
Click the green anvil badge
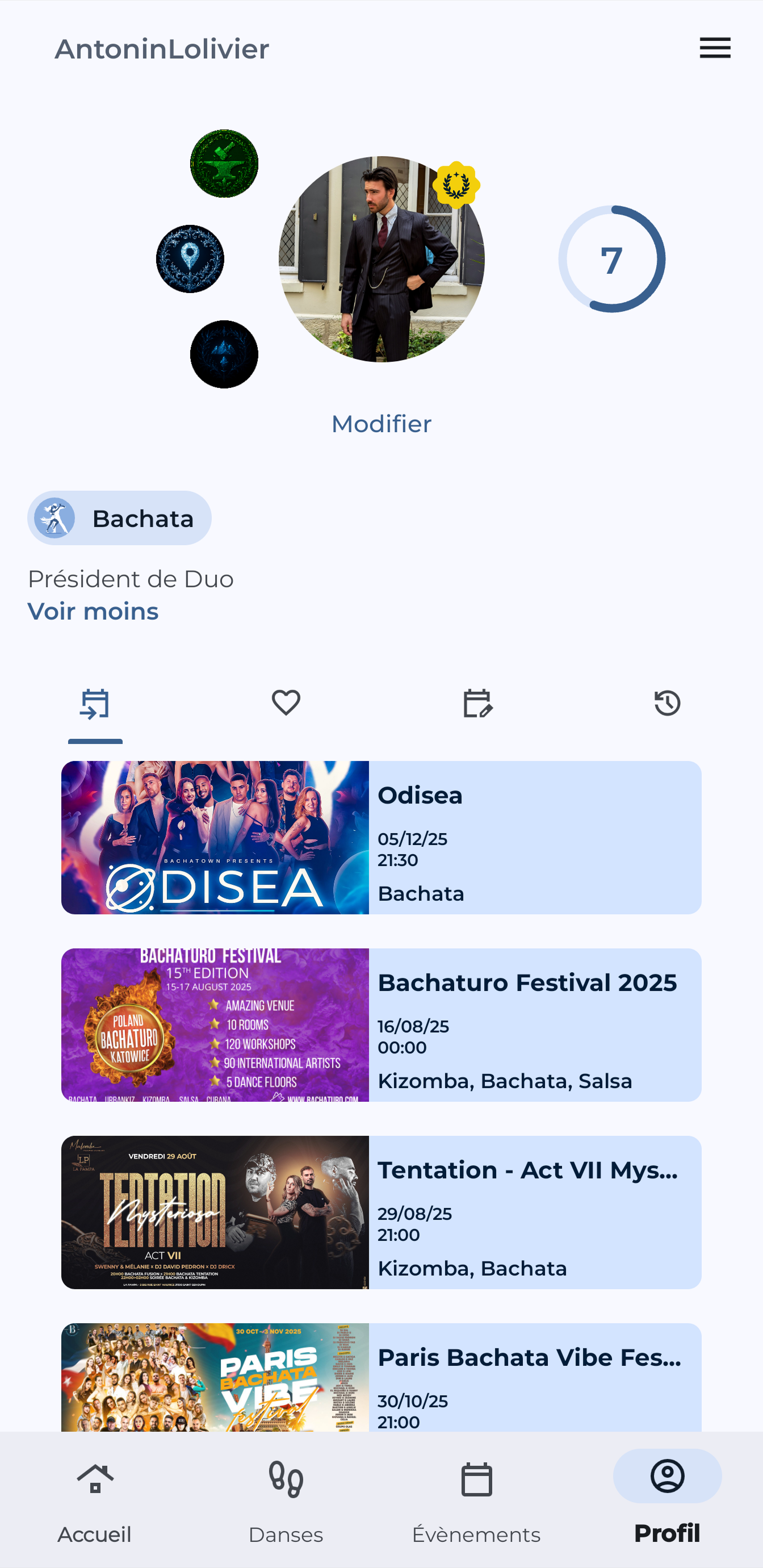(225, 162)
